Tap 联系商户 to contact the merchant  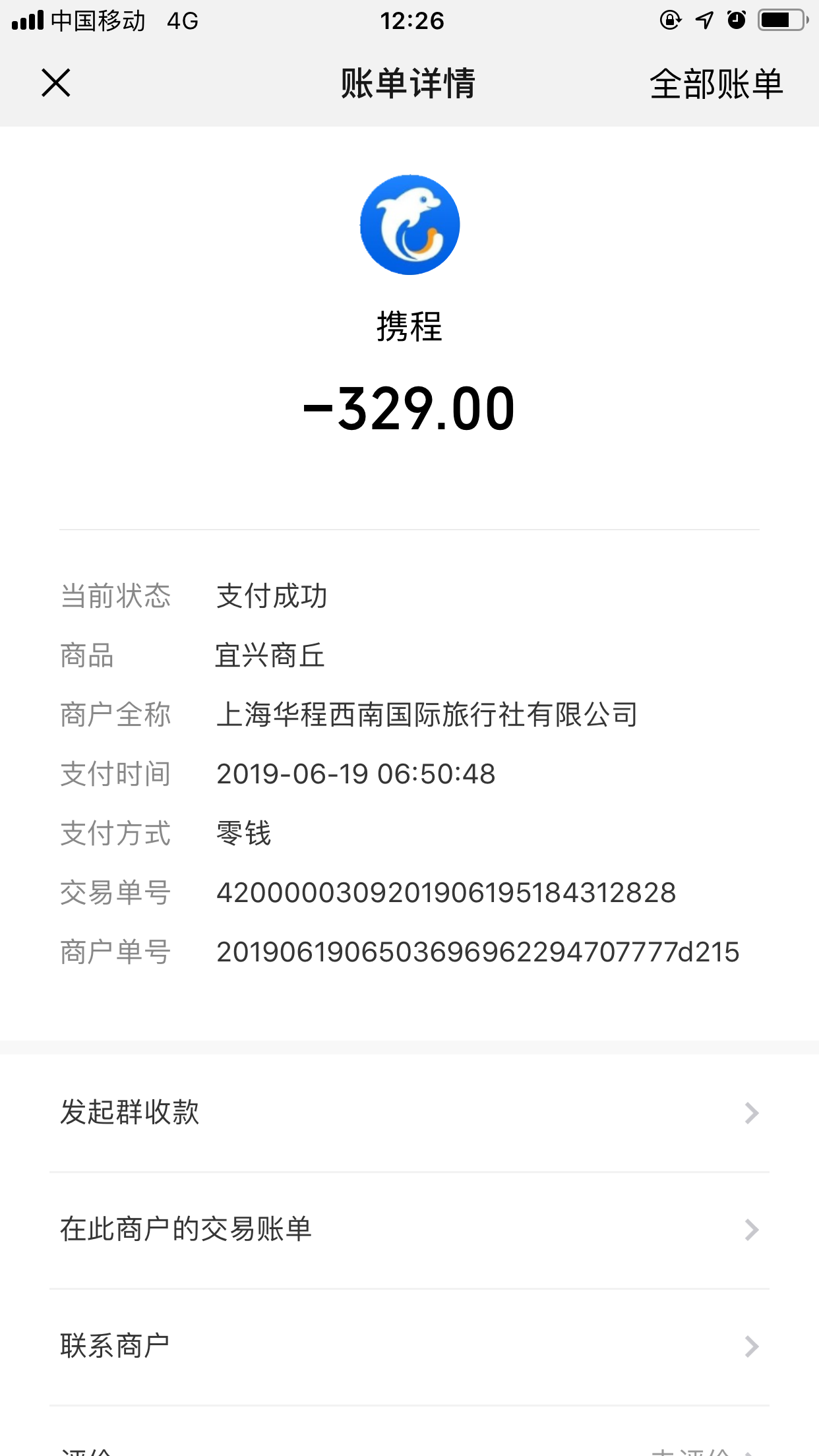(x=409, y=1347)
